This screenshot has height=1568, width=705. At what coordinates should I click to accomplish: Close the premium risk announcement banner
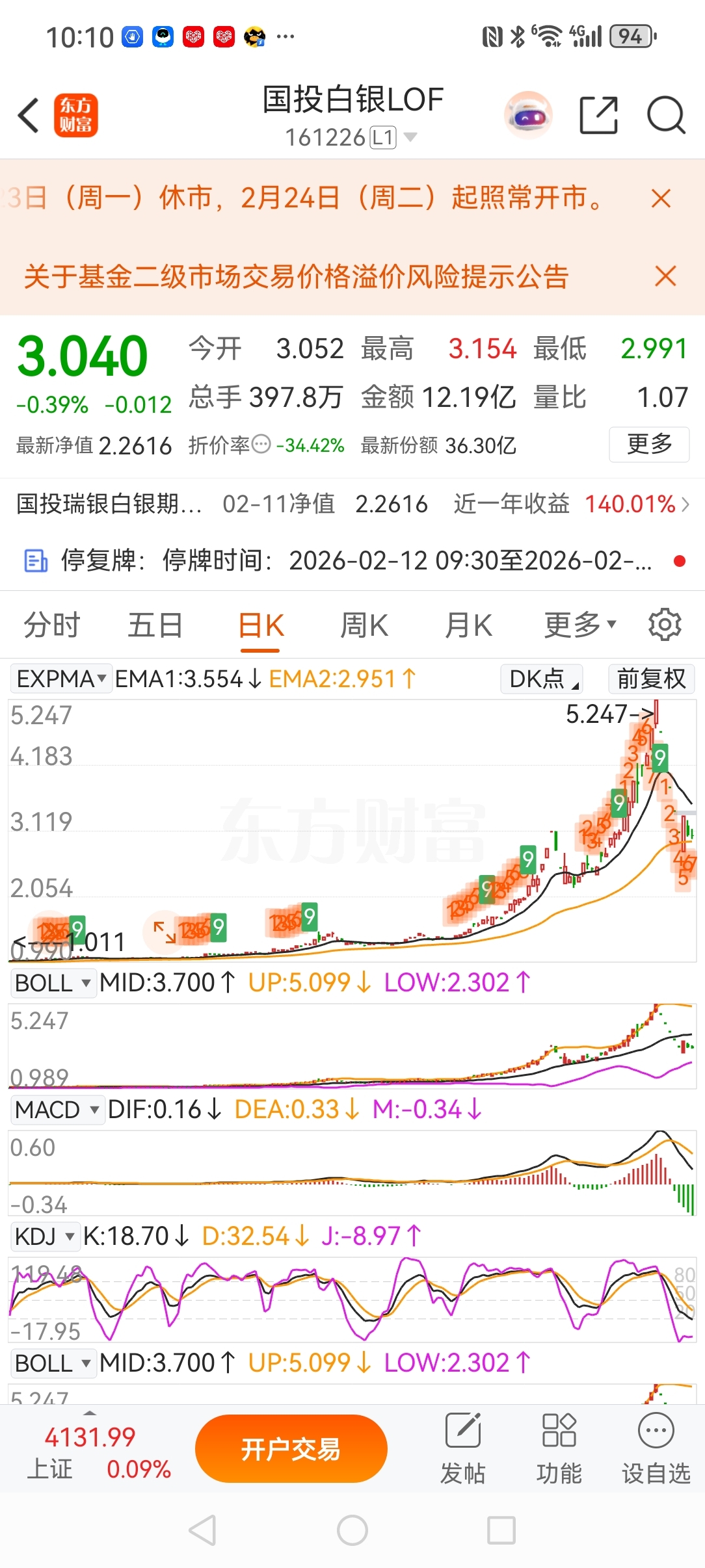click(665, 276)
